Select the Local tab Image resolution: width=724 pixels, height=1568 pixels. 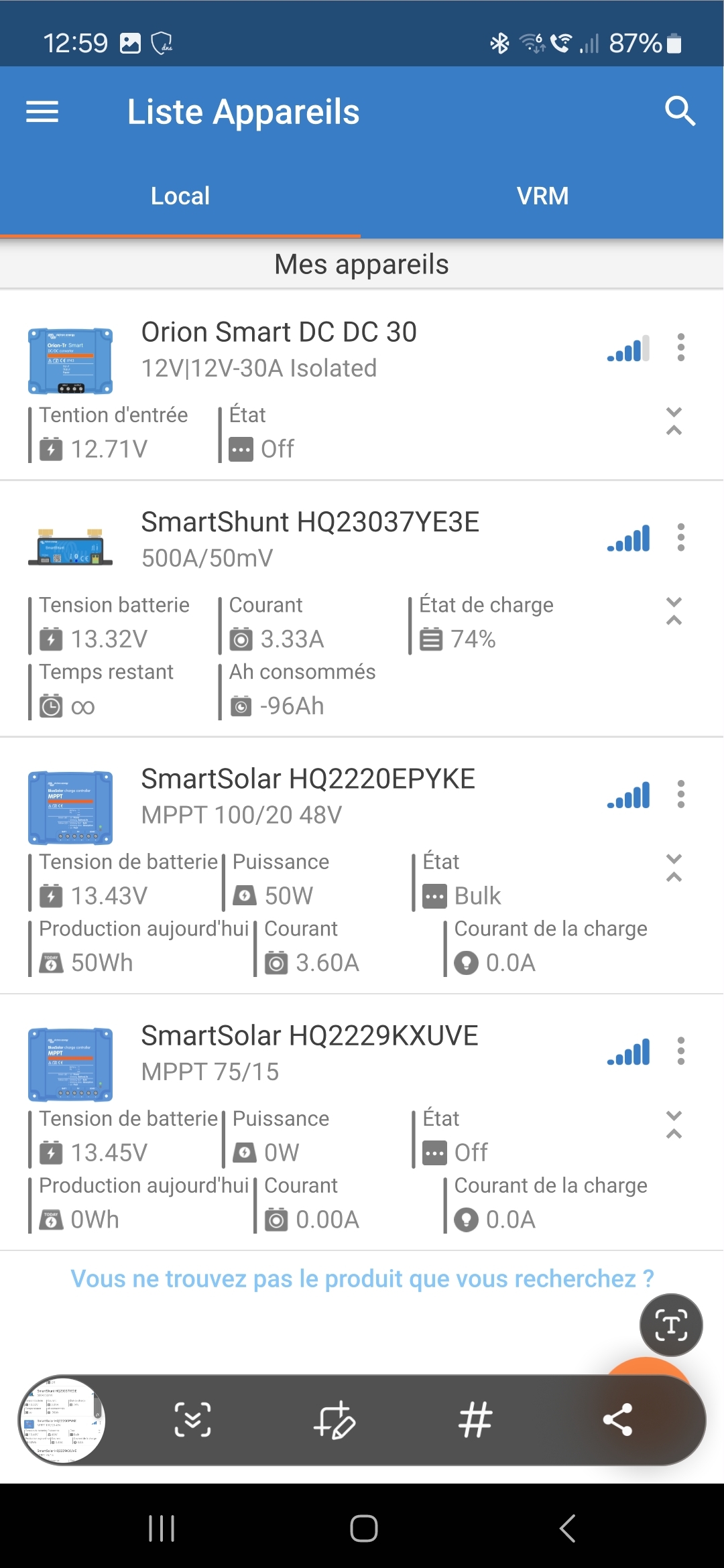coord(180,196)
